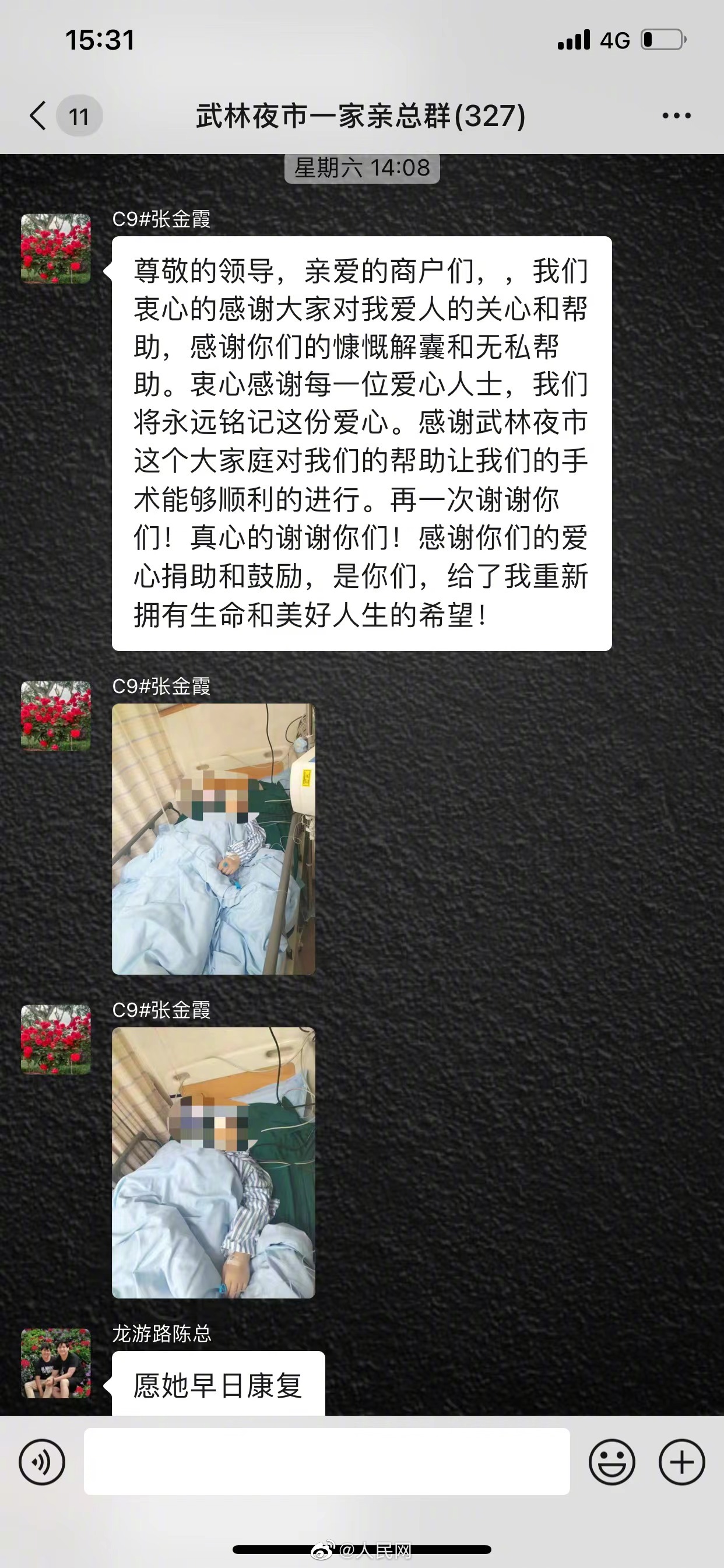724x1568 pixels.
Task: Open the first hospital bed photo
Action: coord(213,839)
